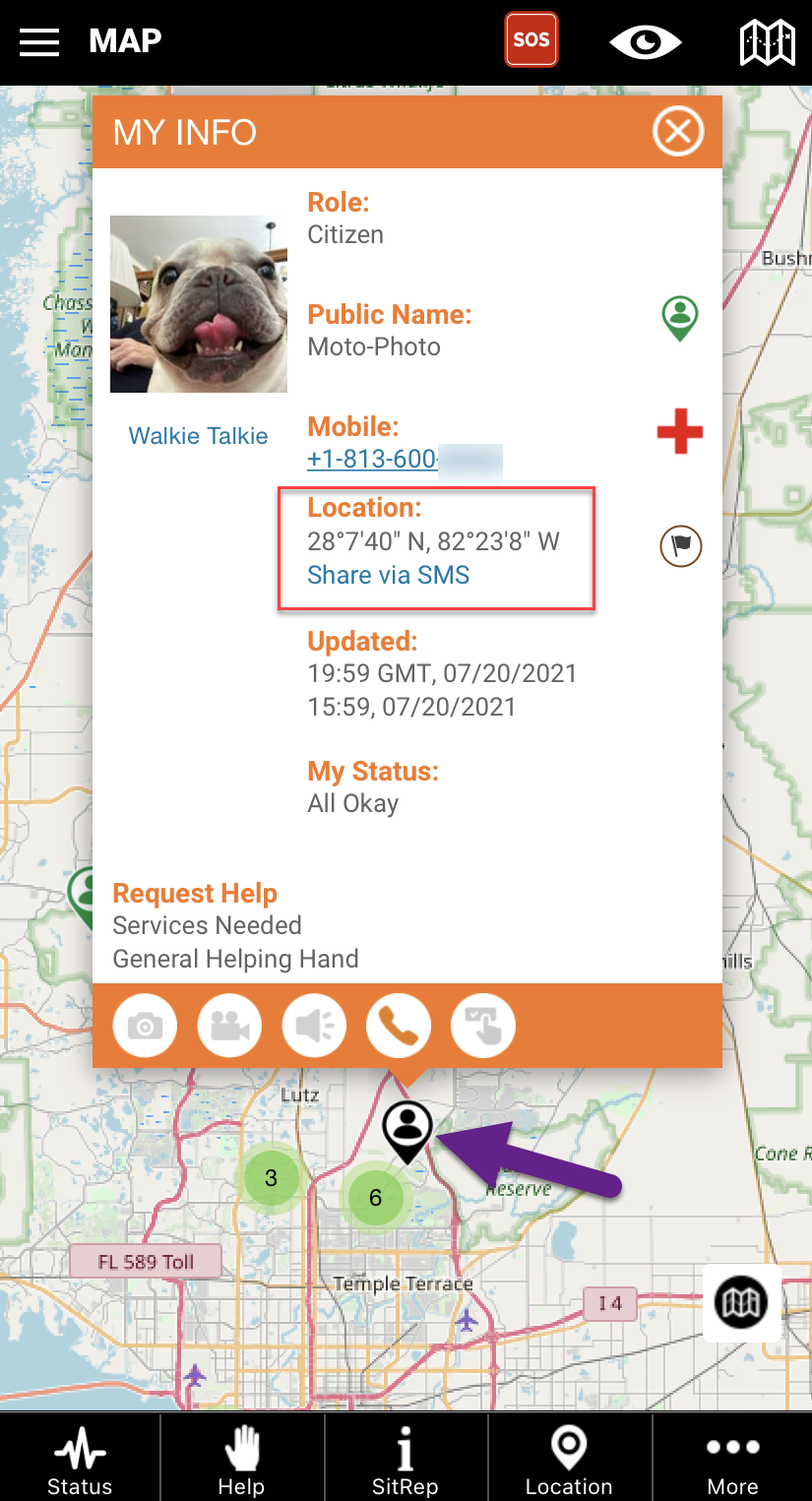The image size is (812, 1501).
Task: Tap the red cross medical icon
Action: (x=680, y=431)
